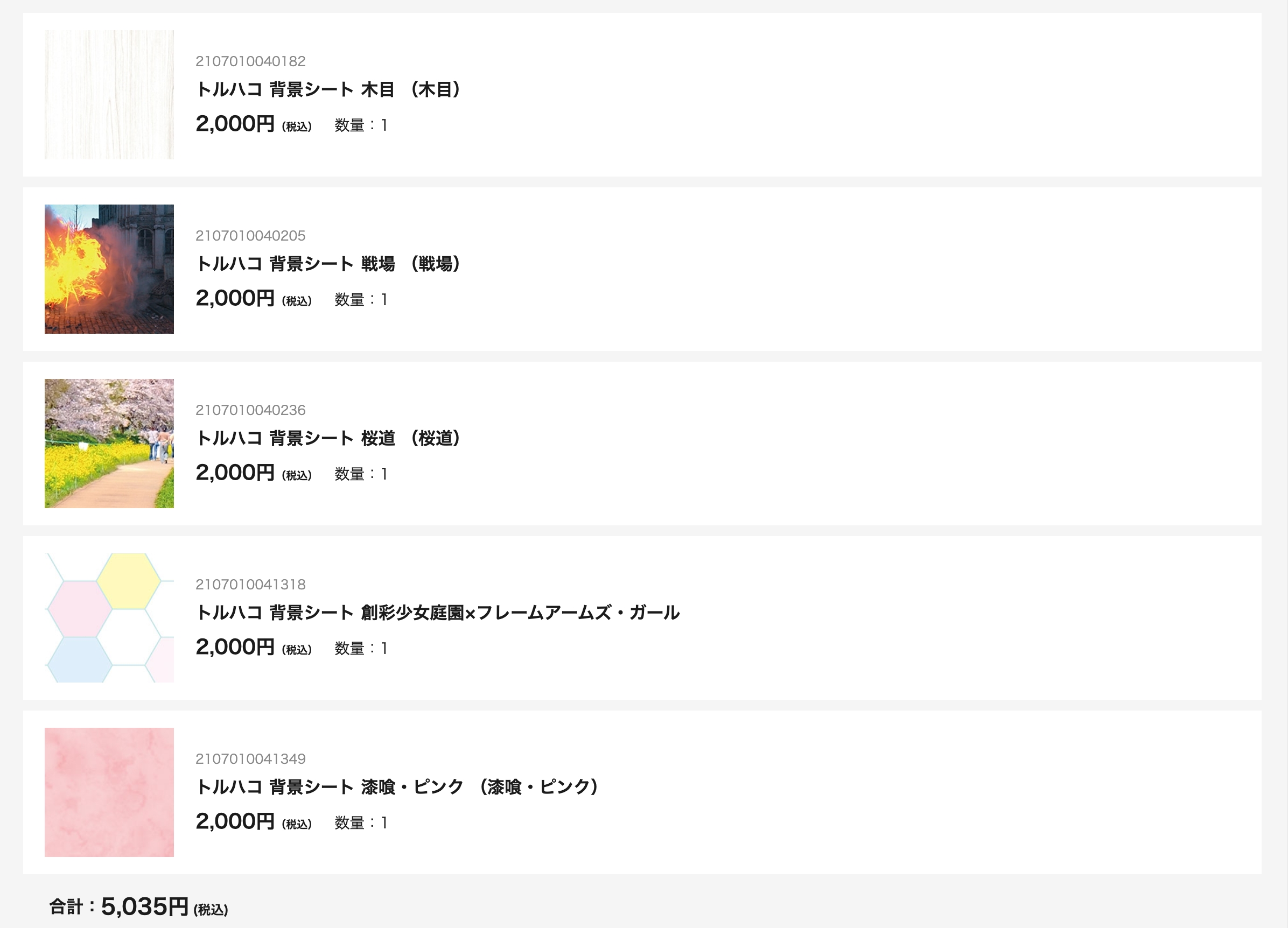Open the 創彩少女庭園×フレームアームズ・ガール sheet
This screenshot has height=928, width=1288.
[437, 613]
